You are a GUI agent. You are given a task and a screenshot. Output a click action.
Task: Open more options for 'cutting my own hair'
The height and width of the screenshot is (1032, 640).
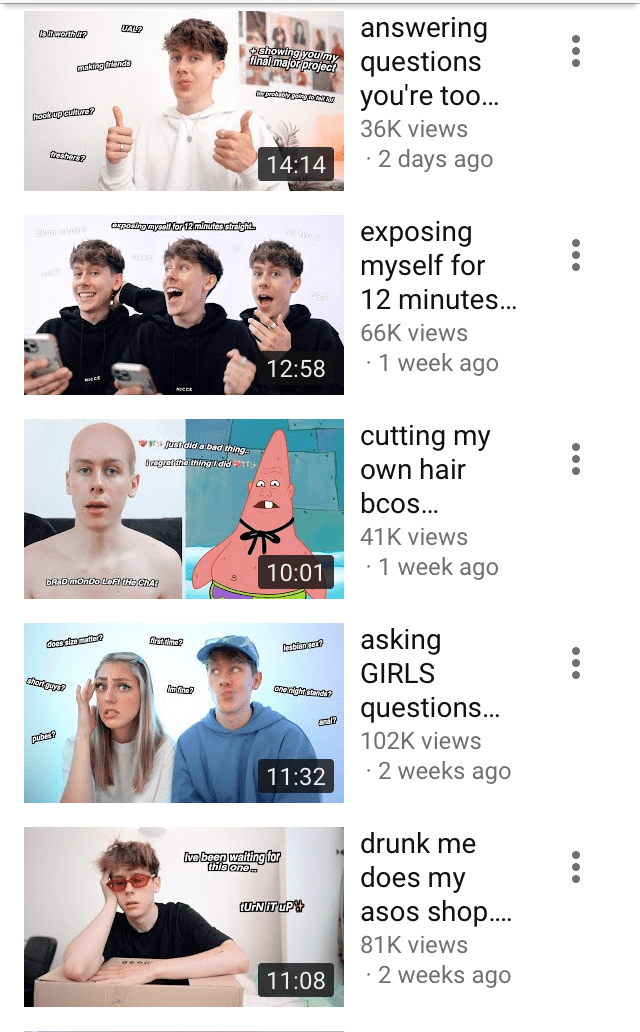coord(576,459)
